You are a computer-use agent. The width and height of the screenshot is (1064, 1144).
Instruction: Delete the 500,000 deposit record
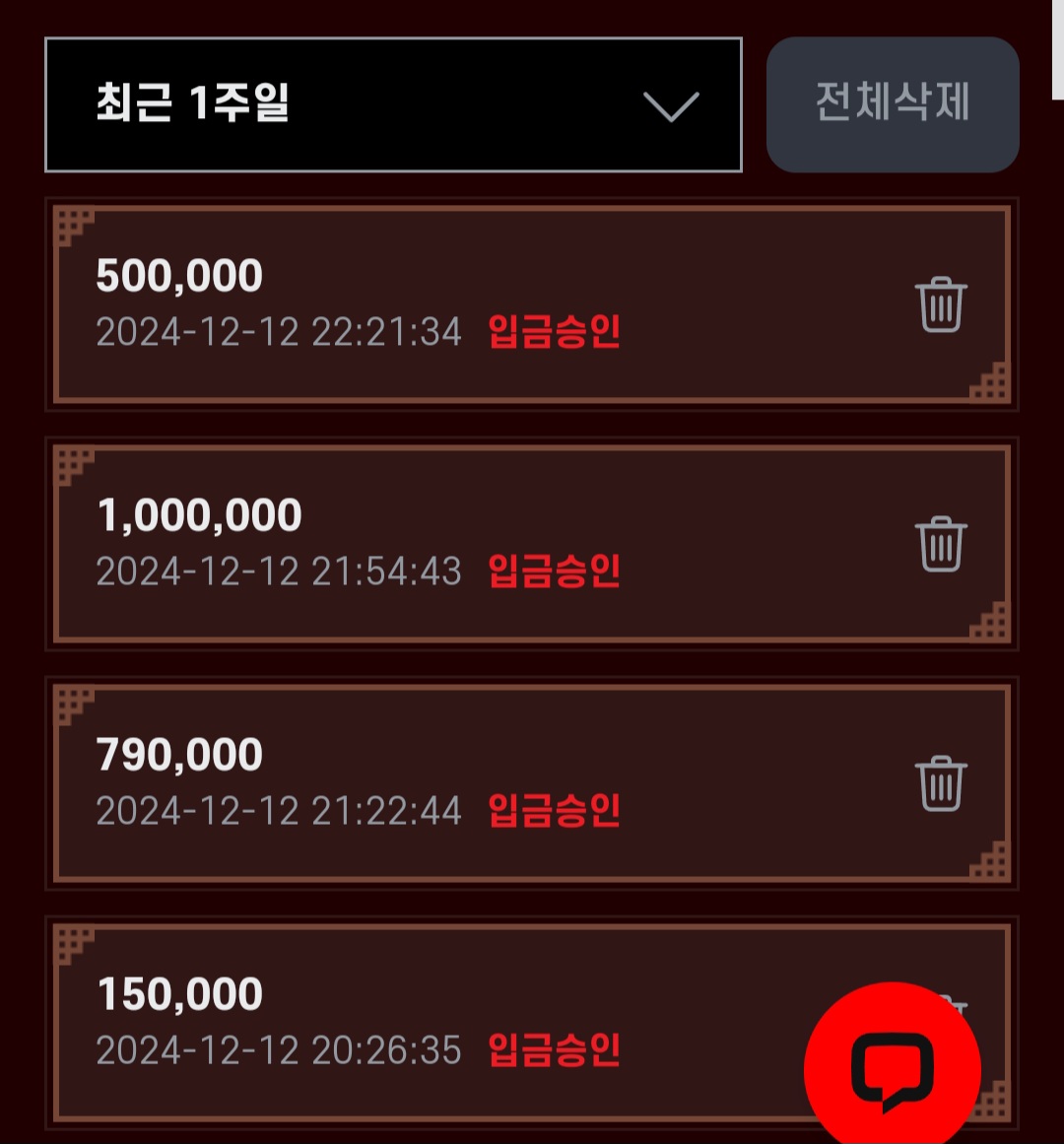(x=941, y=304)
